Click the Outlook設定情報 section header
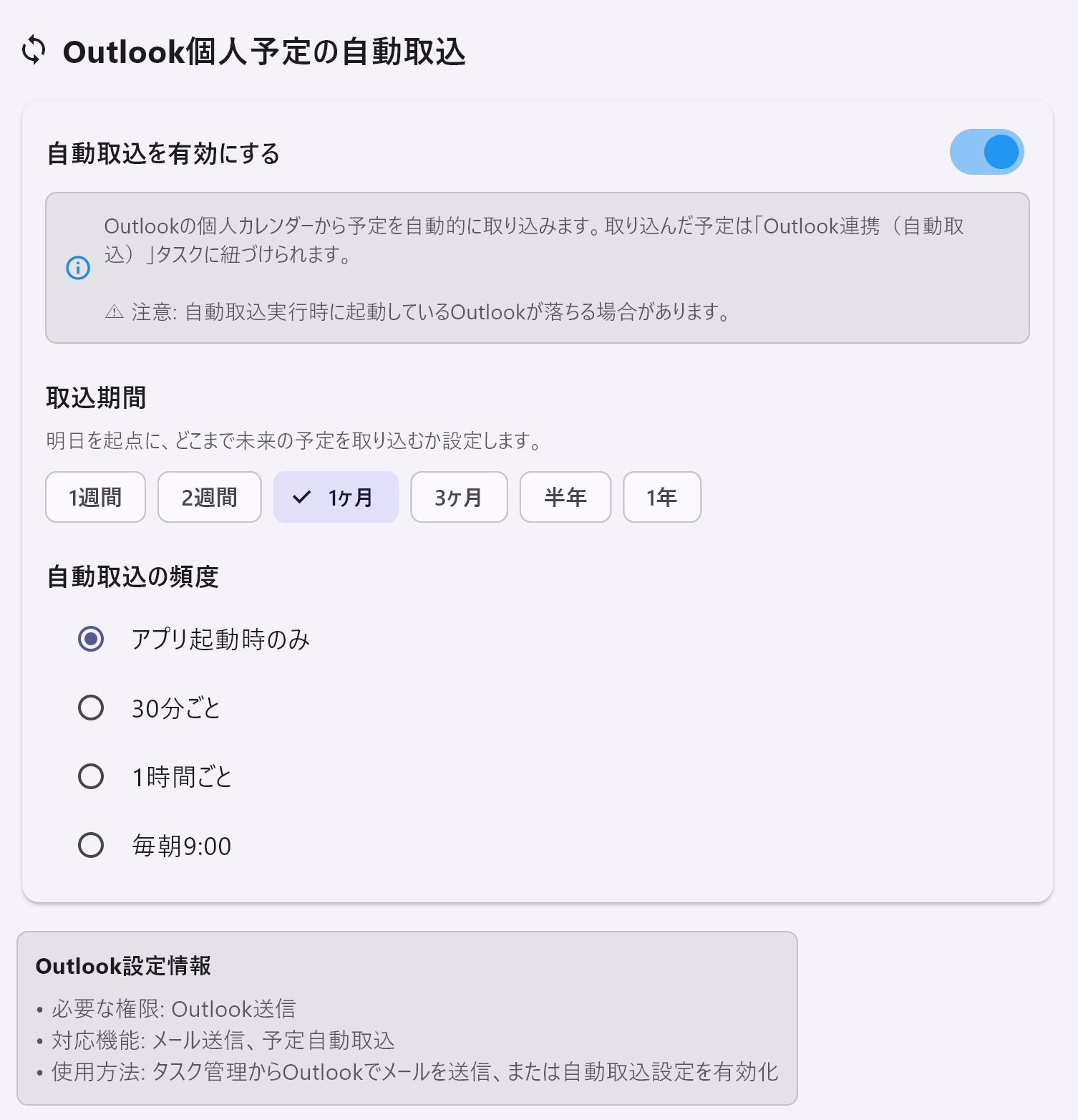The width and height of the screenshot is (1078, 1120). (x=123, y=966)
